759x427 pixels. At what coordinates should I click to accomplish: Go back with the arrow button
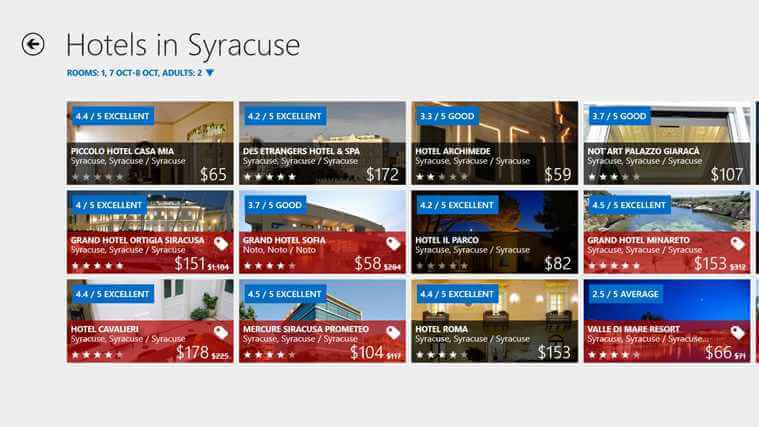coord(33,44)
